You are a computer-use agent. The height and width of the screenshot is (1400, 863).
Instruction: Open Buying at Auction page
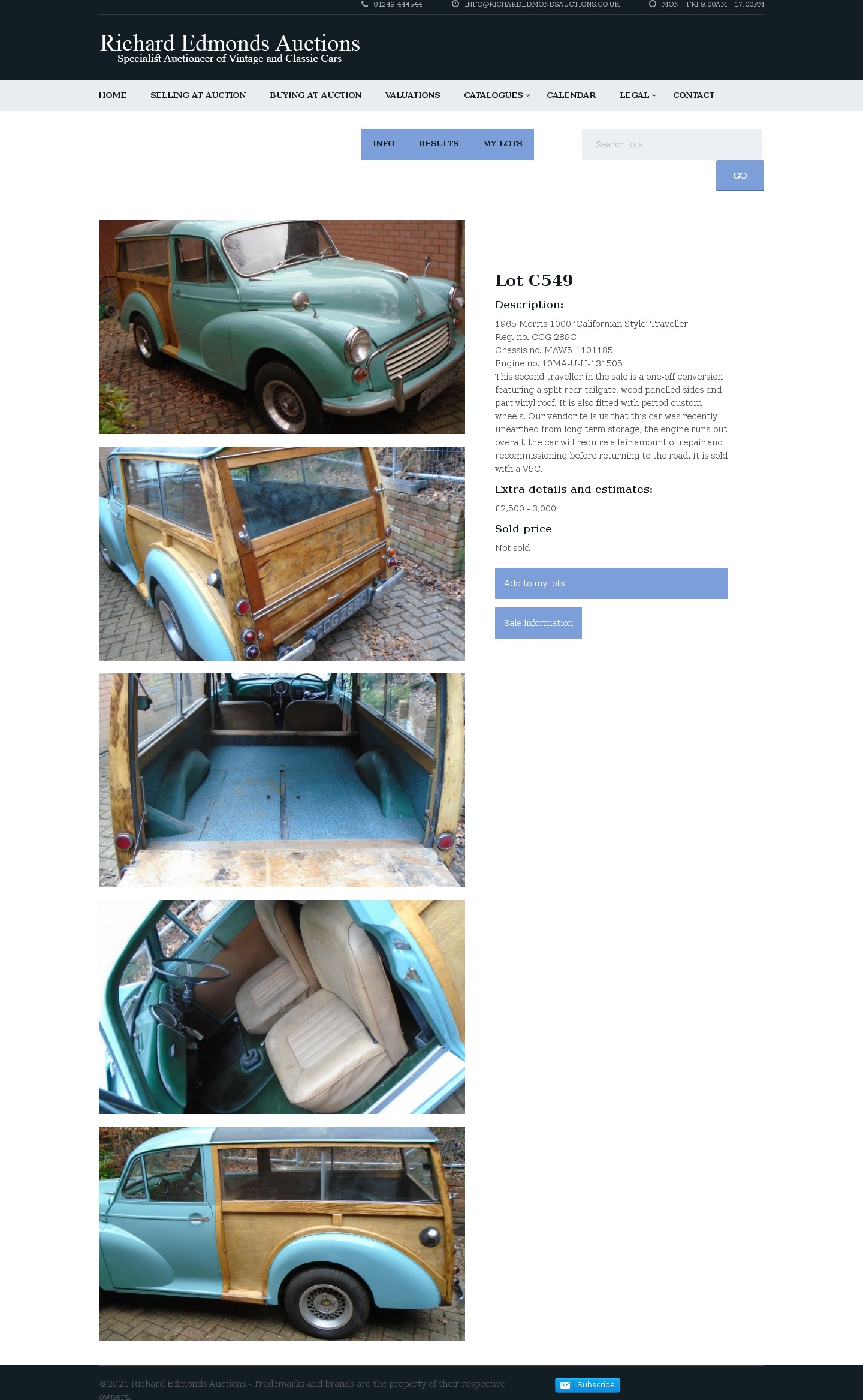point(315,95)
